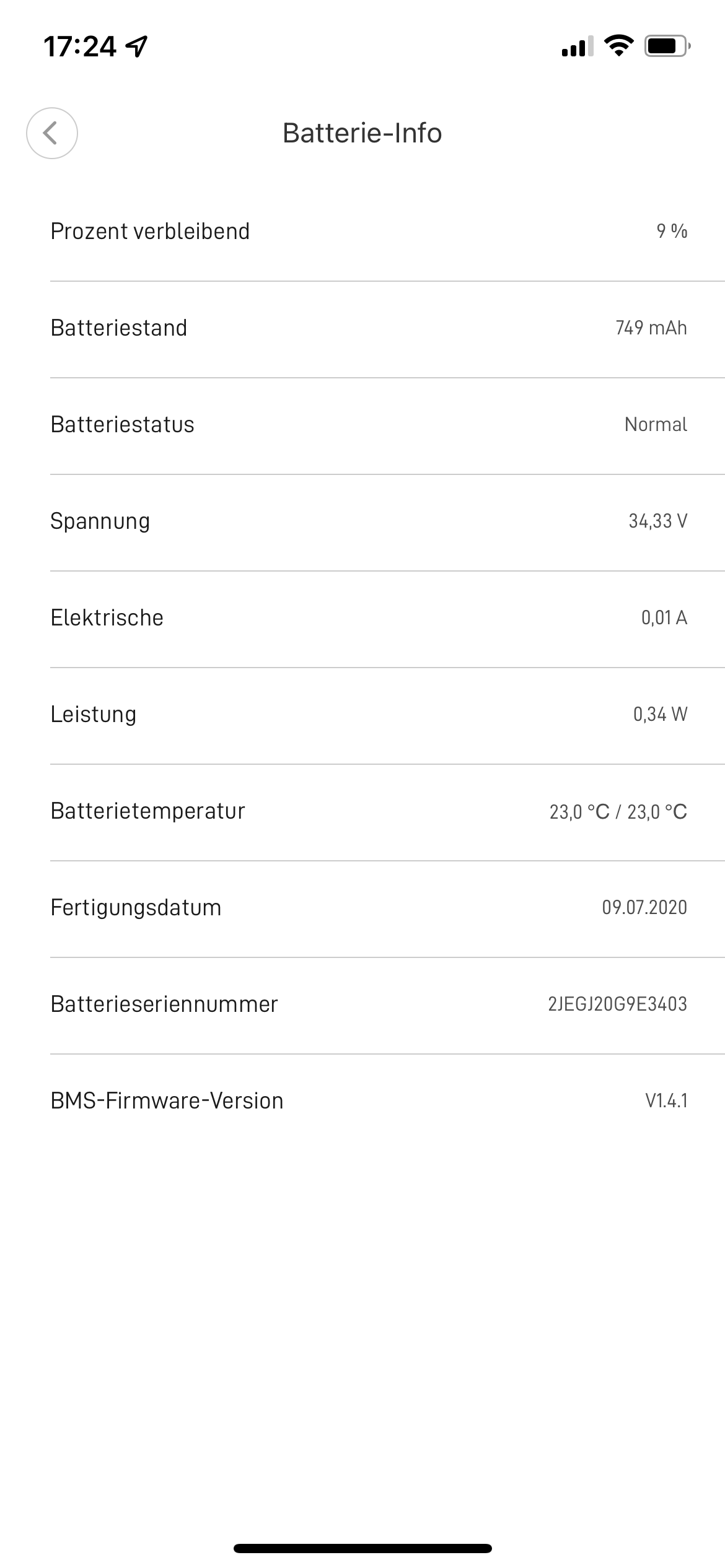
Task: Go back from Batterie-Info
Action: 51,133
